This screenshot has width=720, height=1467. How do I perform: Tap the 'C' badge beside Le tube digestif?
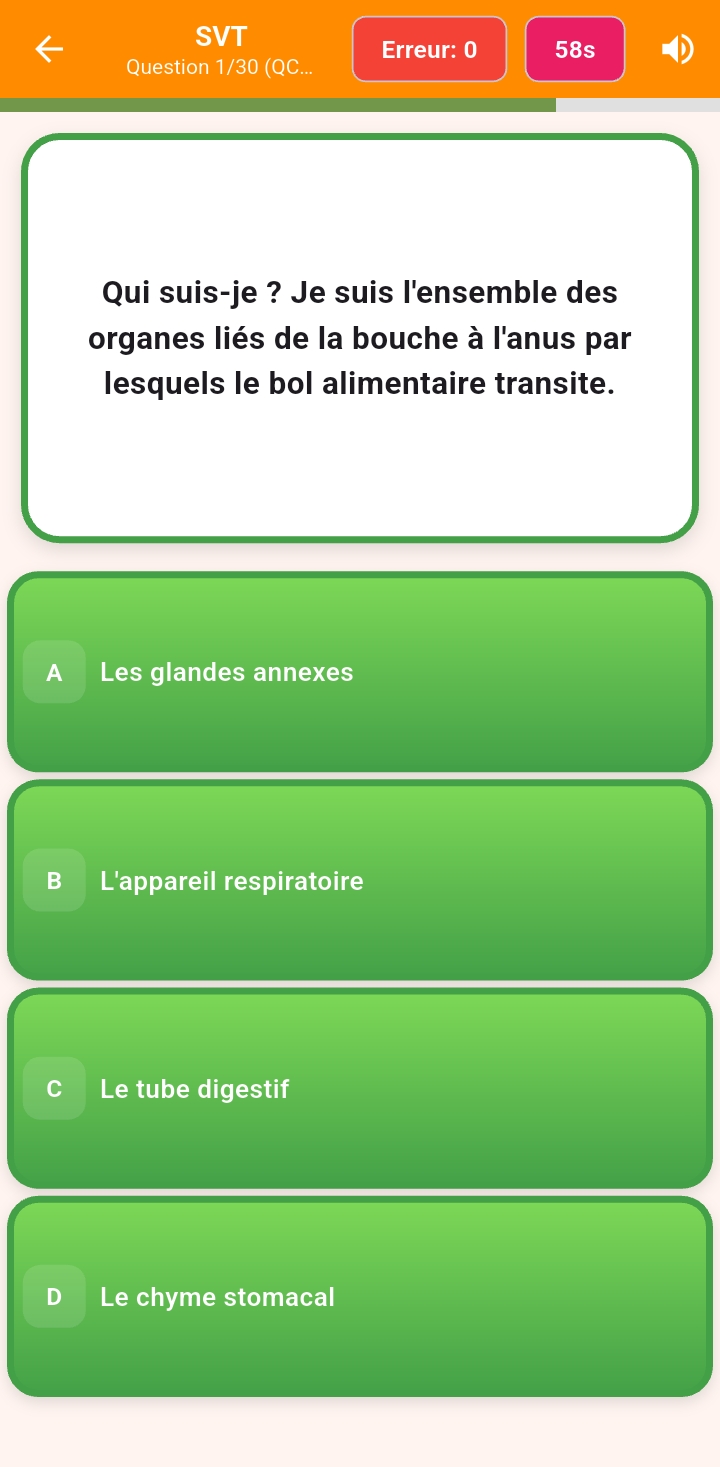[x=54, y=1088]
